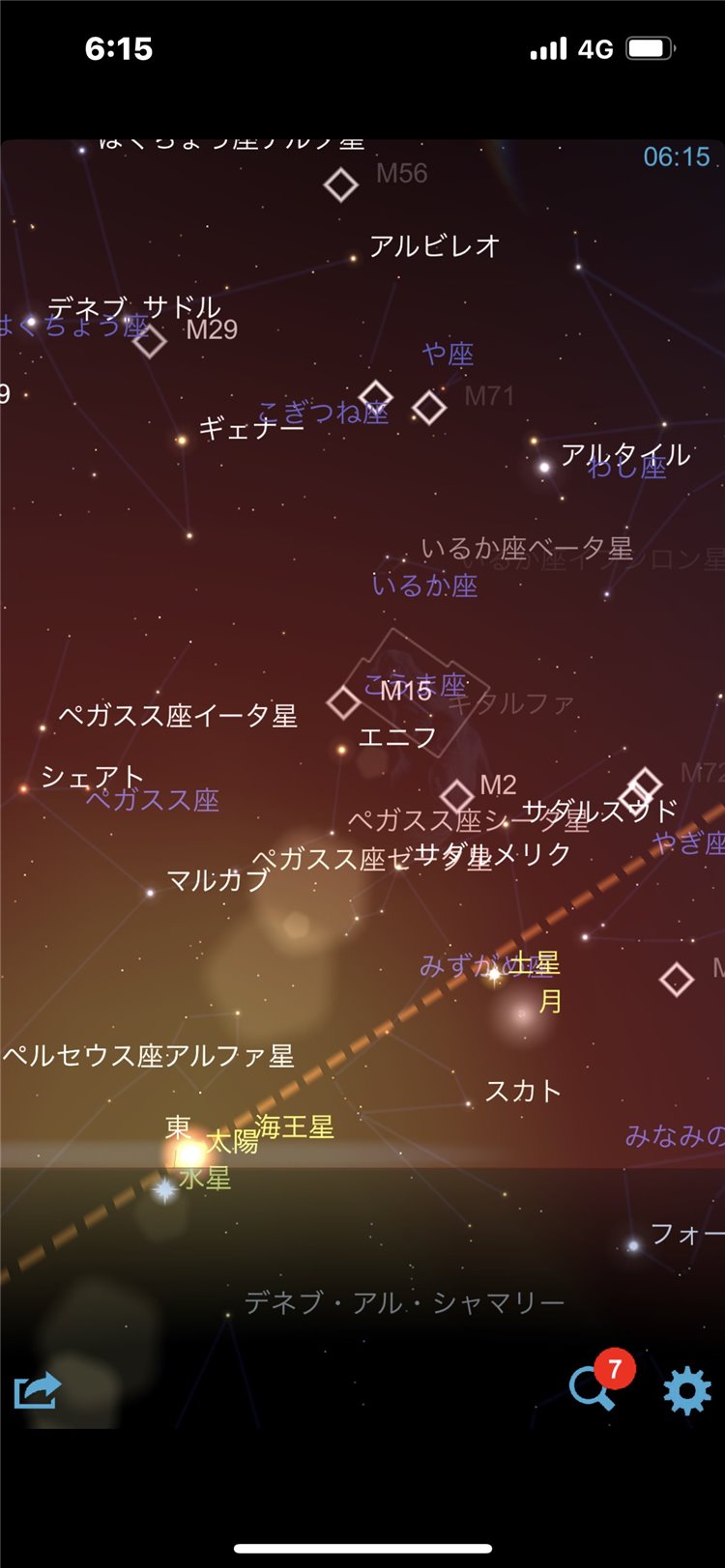
Task: Select the M71 object marker
Action: 429,408
